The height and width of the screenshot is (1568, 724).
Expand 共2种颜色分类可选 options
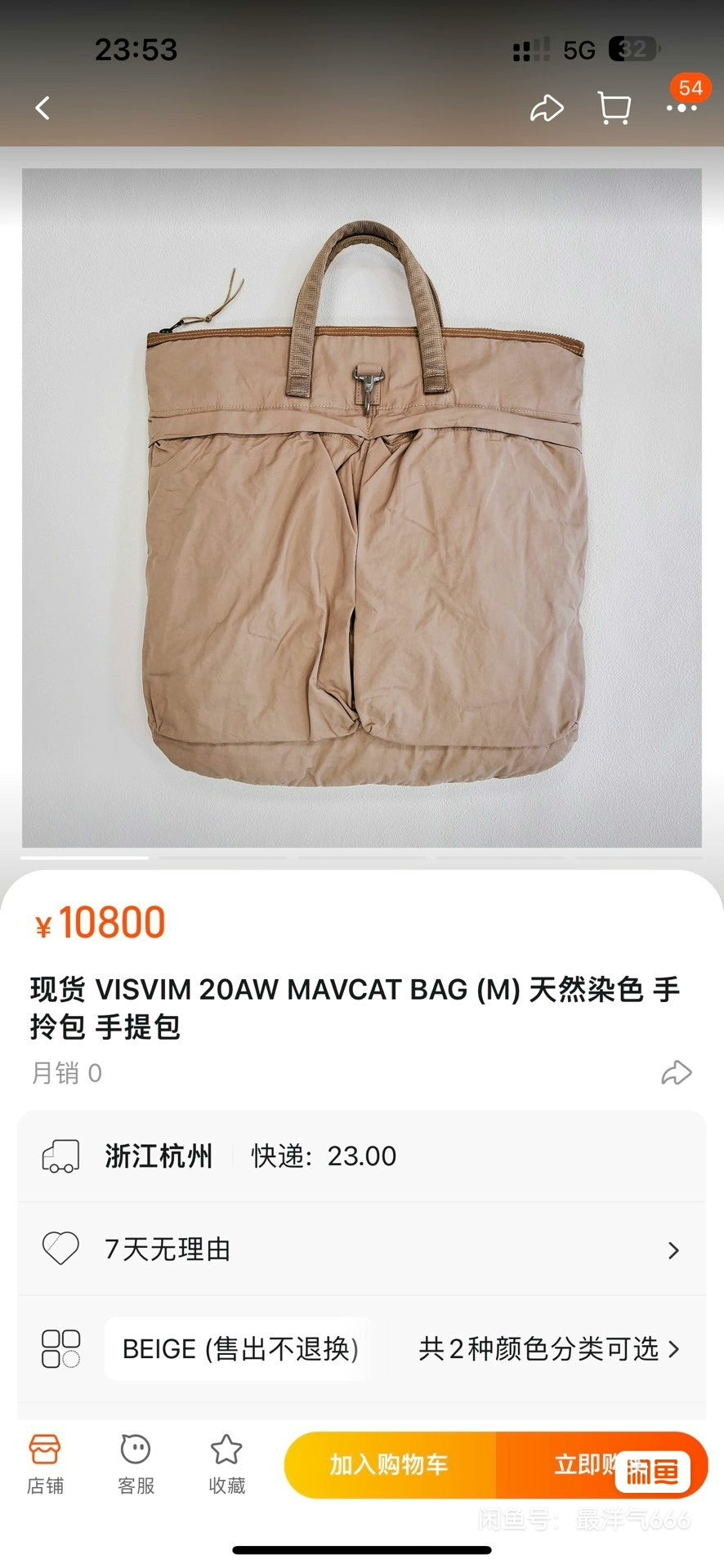[547, 1348]
